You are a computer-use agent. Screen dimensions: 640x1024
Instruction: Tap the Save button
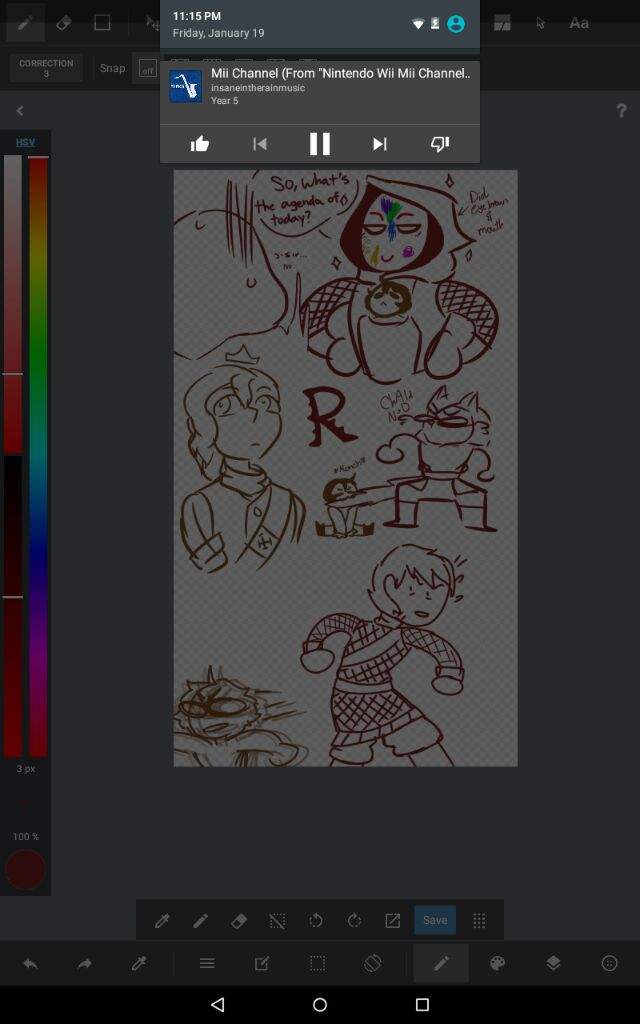(435, 920)
